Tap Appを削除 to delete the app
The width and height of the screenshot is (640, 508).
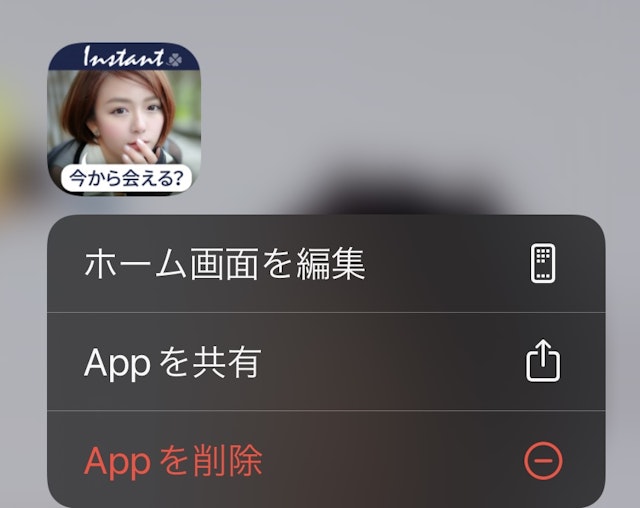pos(325,460)
